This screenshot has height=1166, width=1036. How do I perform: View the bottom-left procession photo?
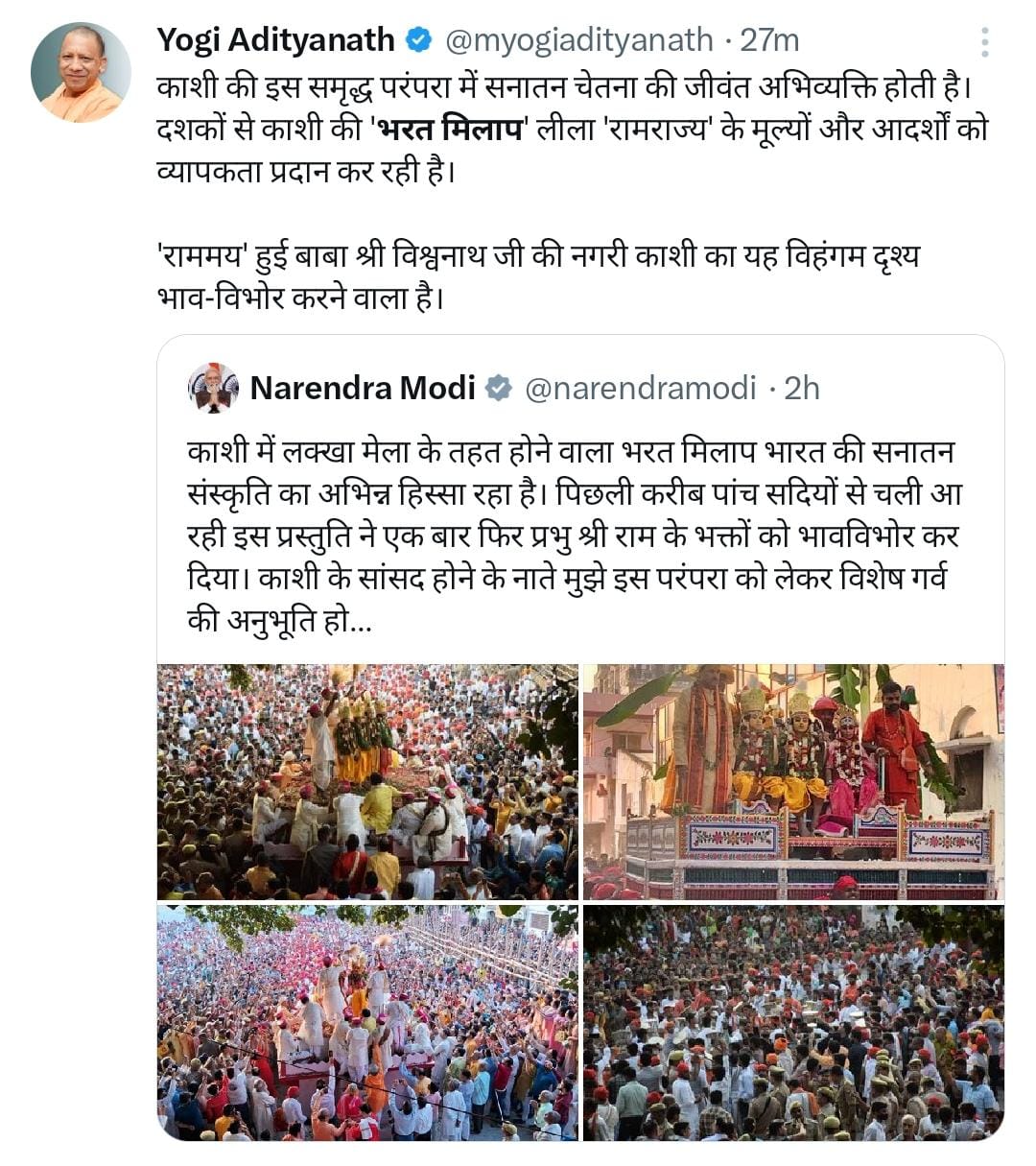367,1022
